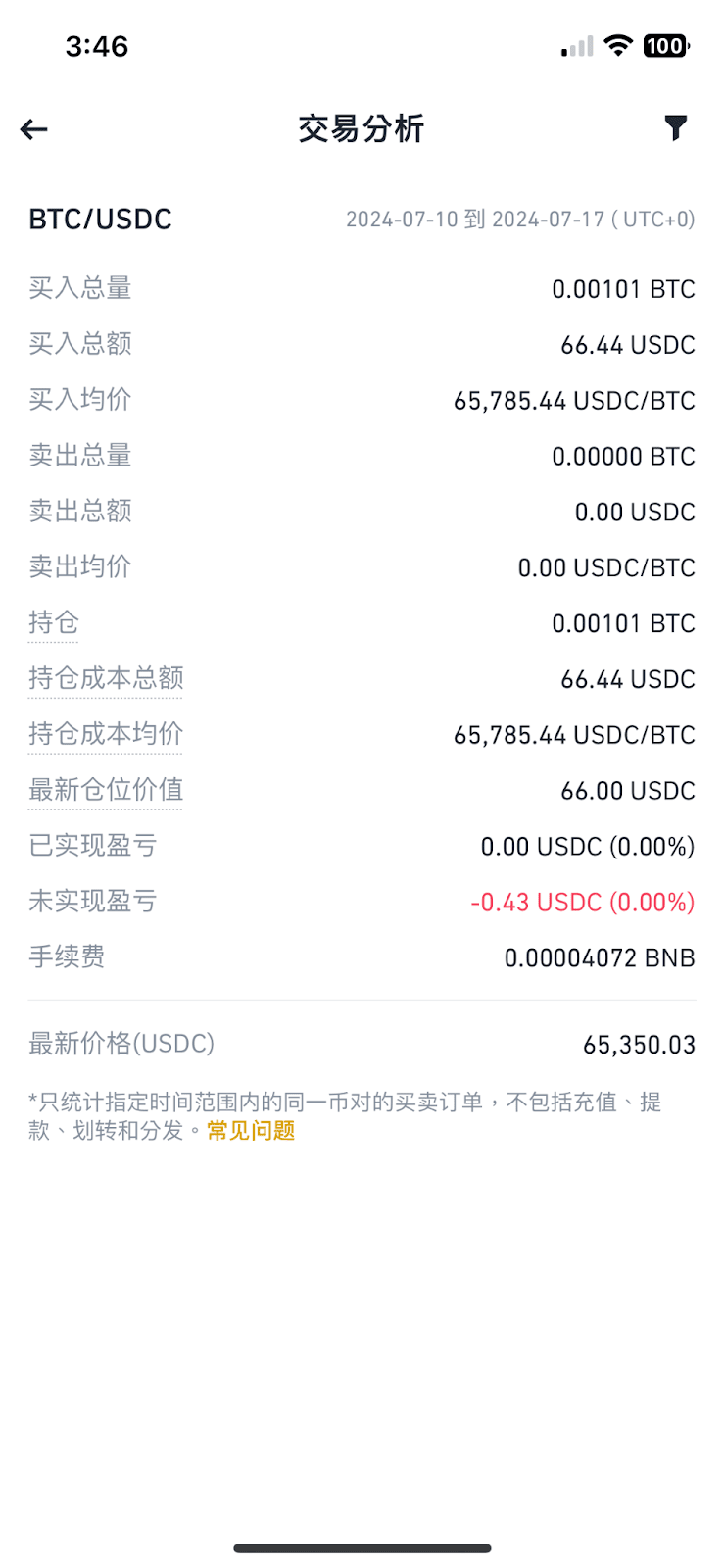Open tooltip for 最新仓位价值 term

coord(106,790)
